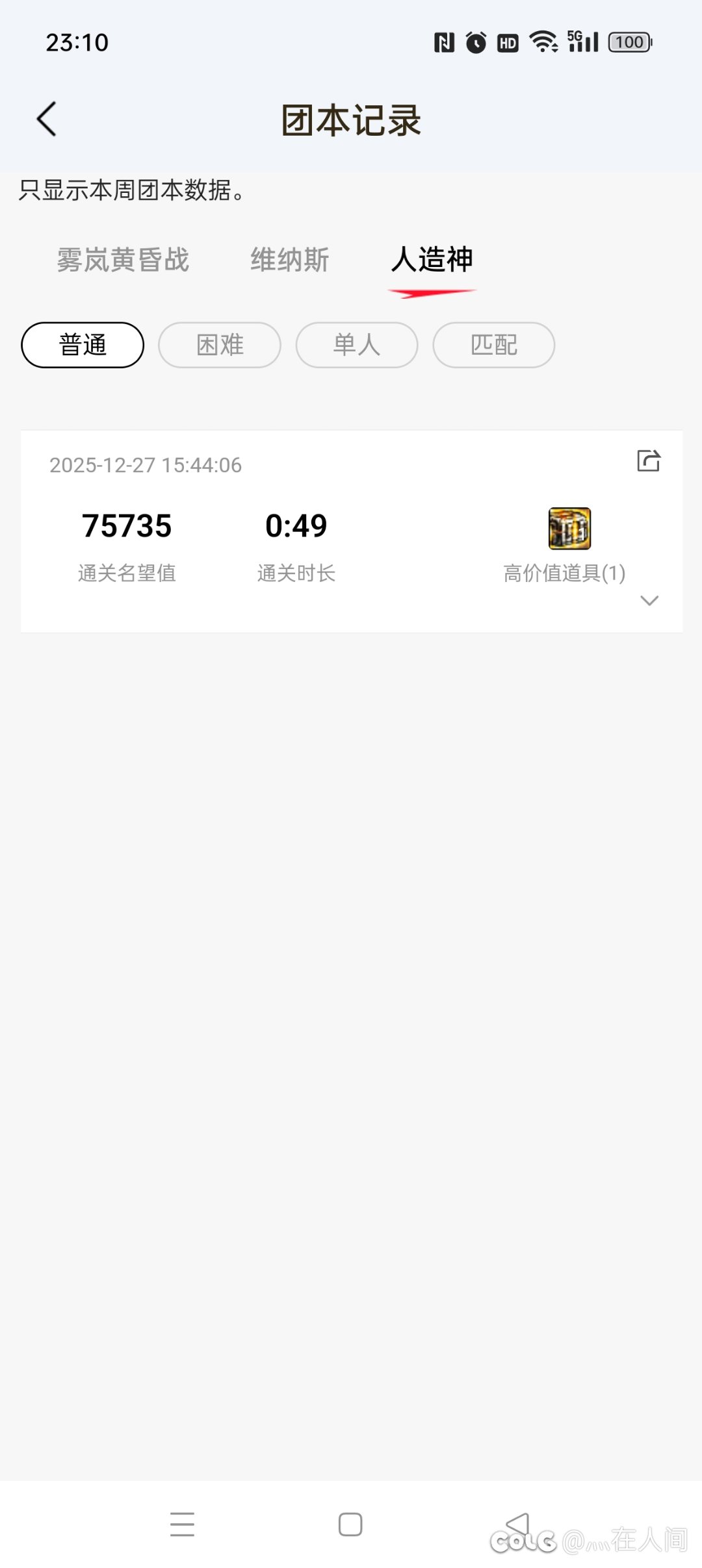The height and width of the screenshot is (1568, 702).
Task: Go back from 团本记录 page
Action: 47,120
